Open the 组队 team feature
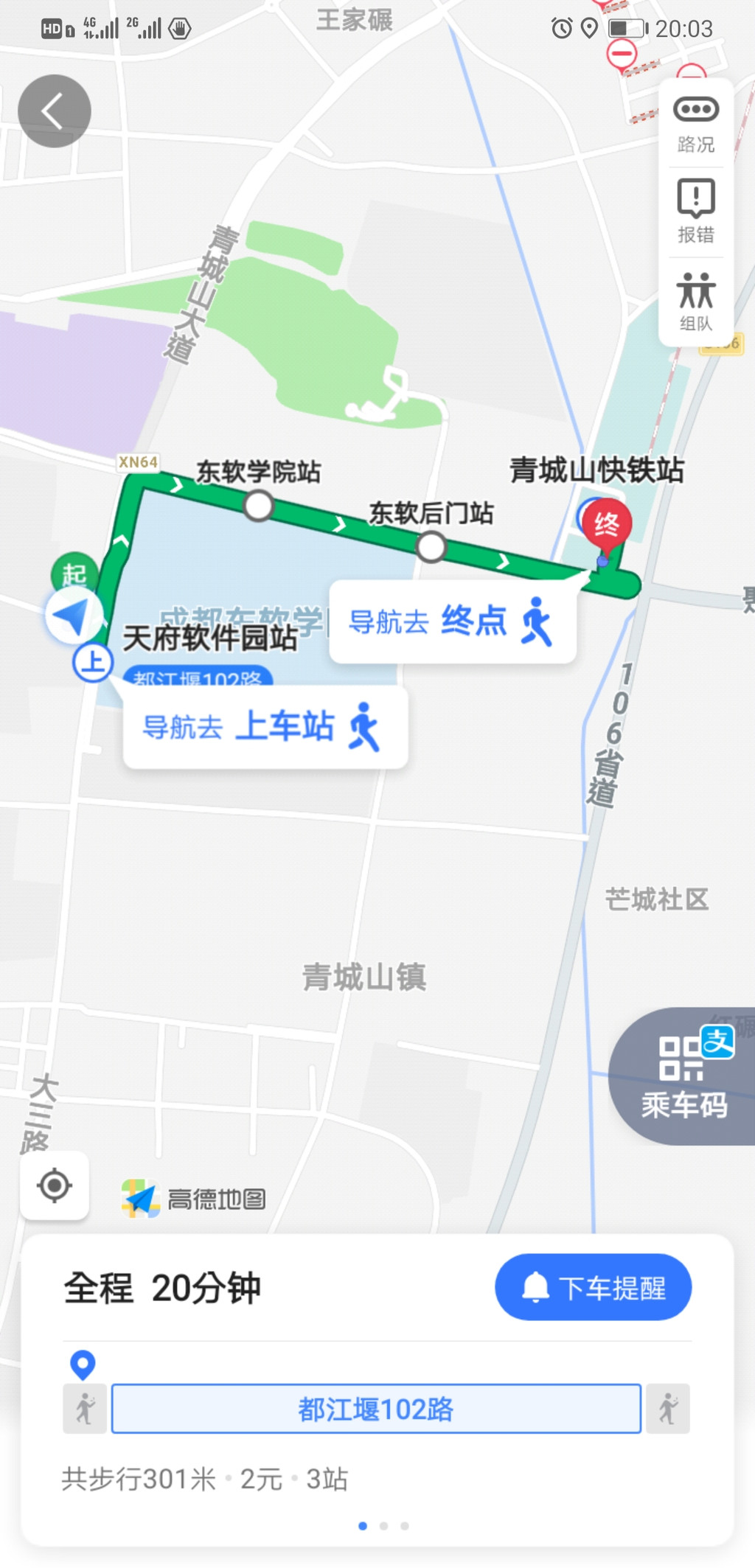The image size is (755, 1568). pos(695,302)
